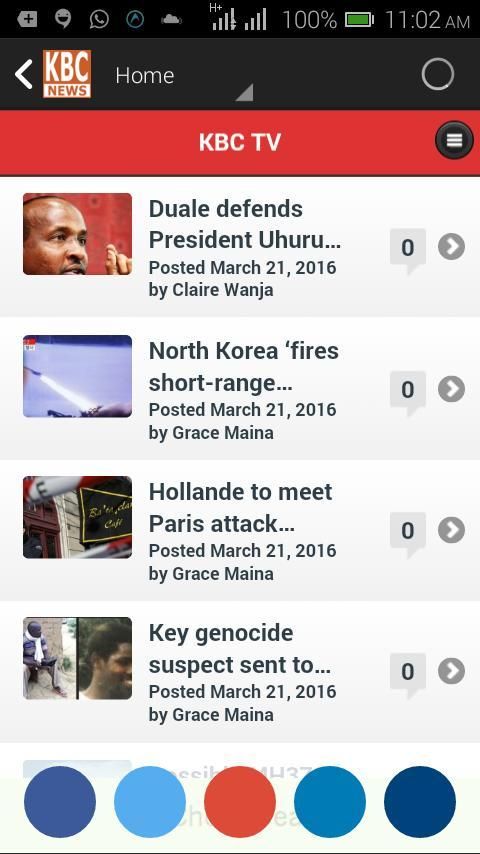Open the menu button on KBC TV bar
Screen dimensions: 480x854
pyautogui.click(x=454, y=141)
